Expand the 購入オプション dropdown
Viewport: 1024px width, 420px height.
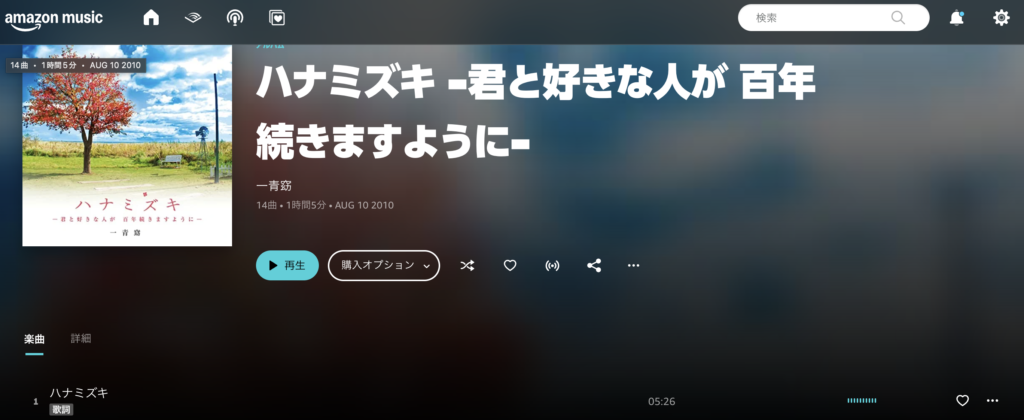(x=384, y=265)
